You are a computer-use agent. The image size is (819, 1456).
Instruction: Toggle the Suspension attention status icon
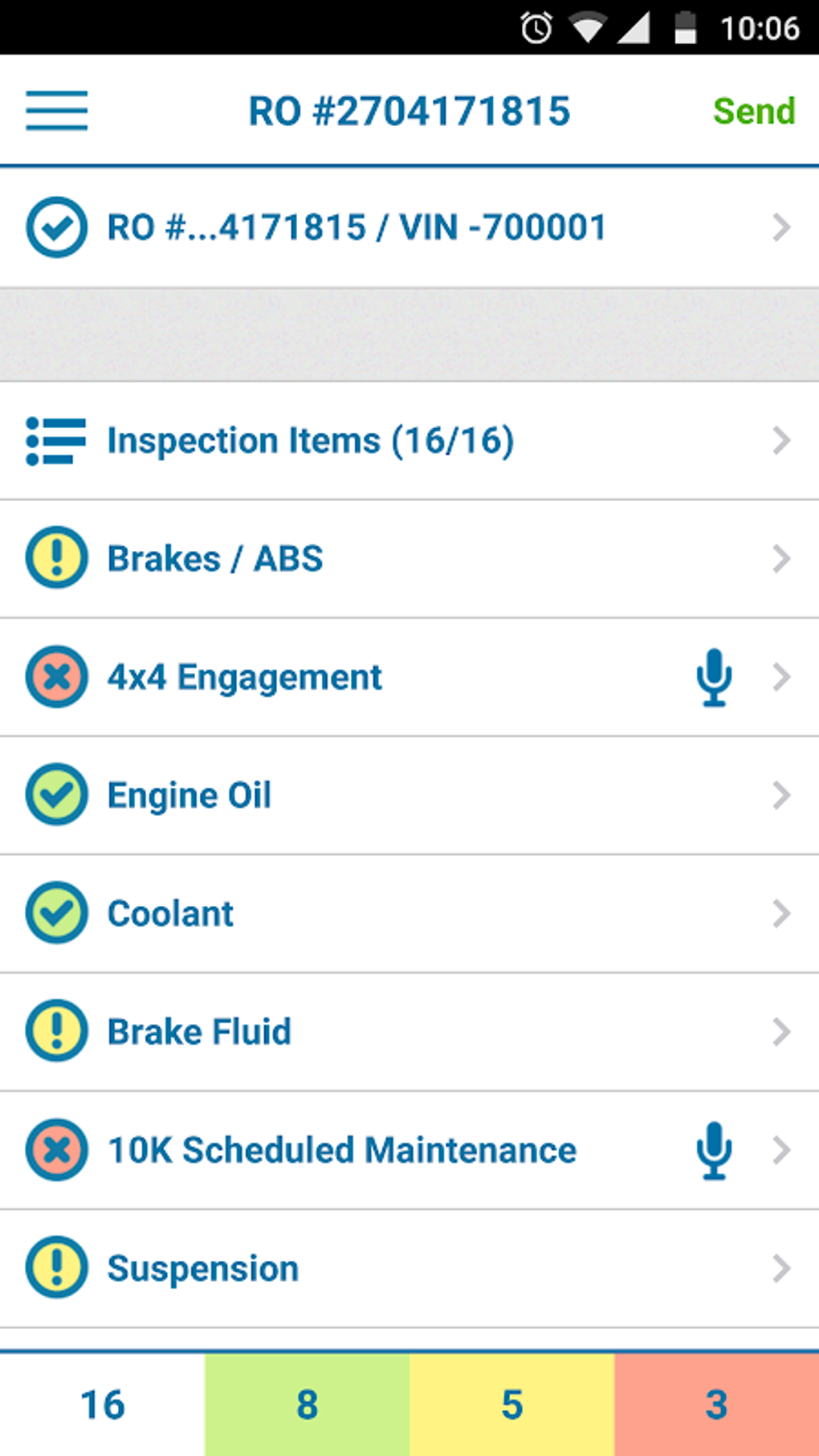tap(56, 1268)
